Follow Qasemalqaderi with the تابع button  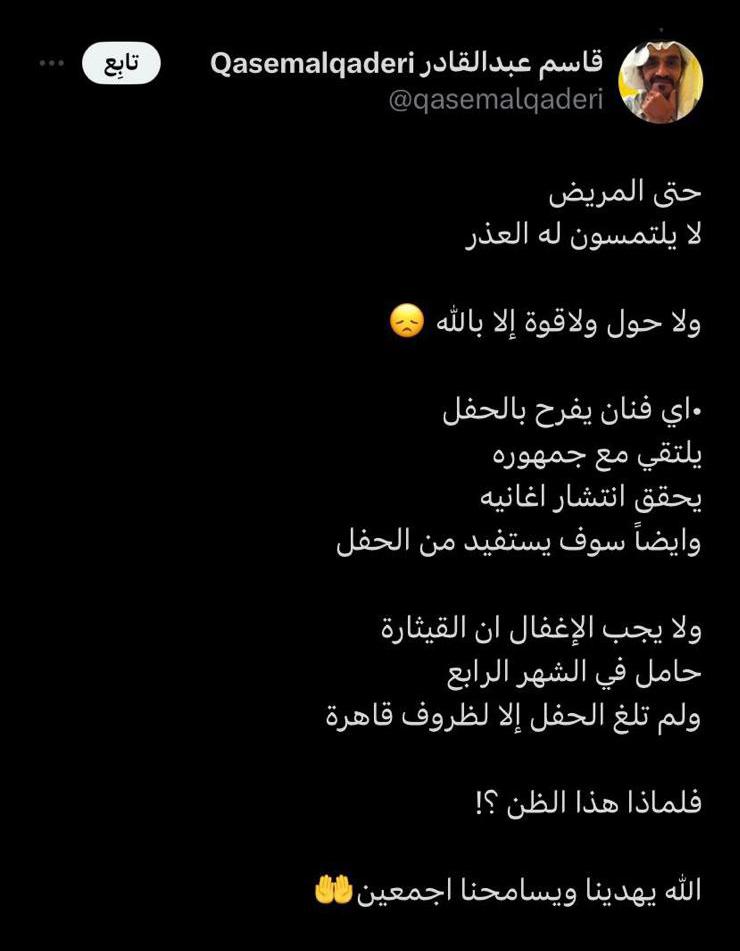pos(121,64)
